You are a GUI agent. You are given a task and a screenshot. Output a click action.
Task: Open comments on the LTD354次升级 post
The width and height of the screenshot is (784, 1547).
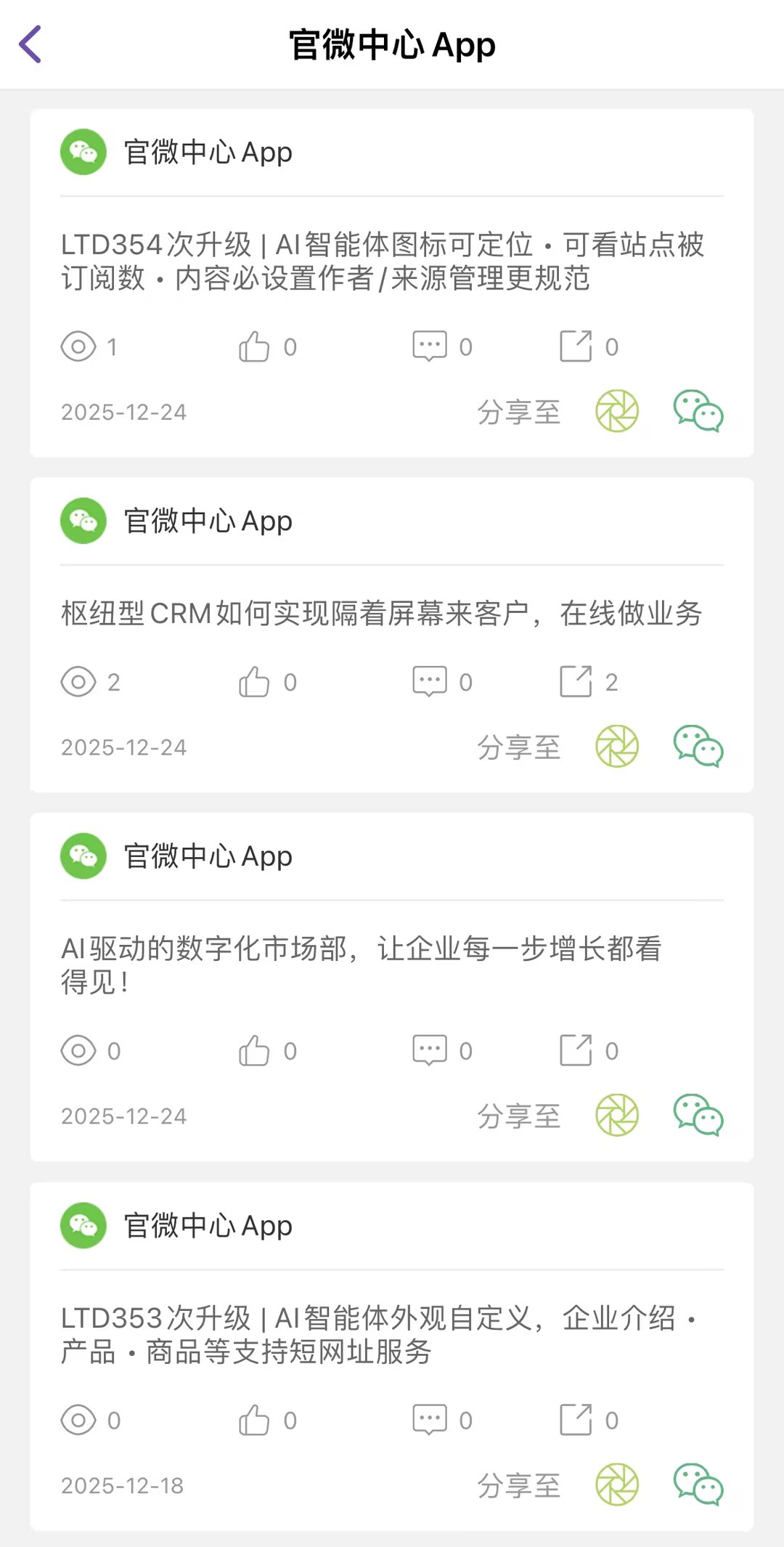coord(430,346)
